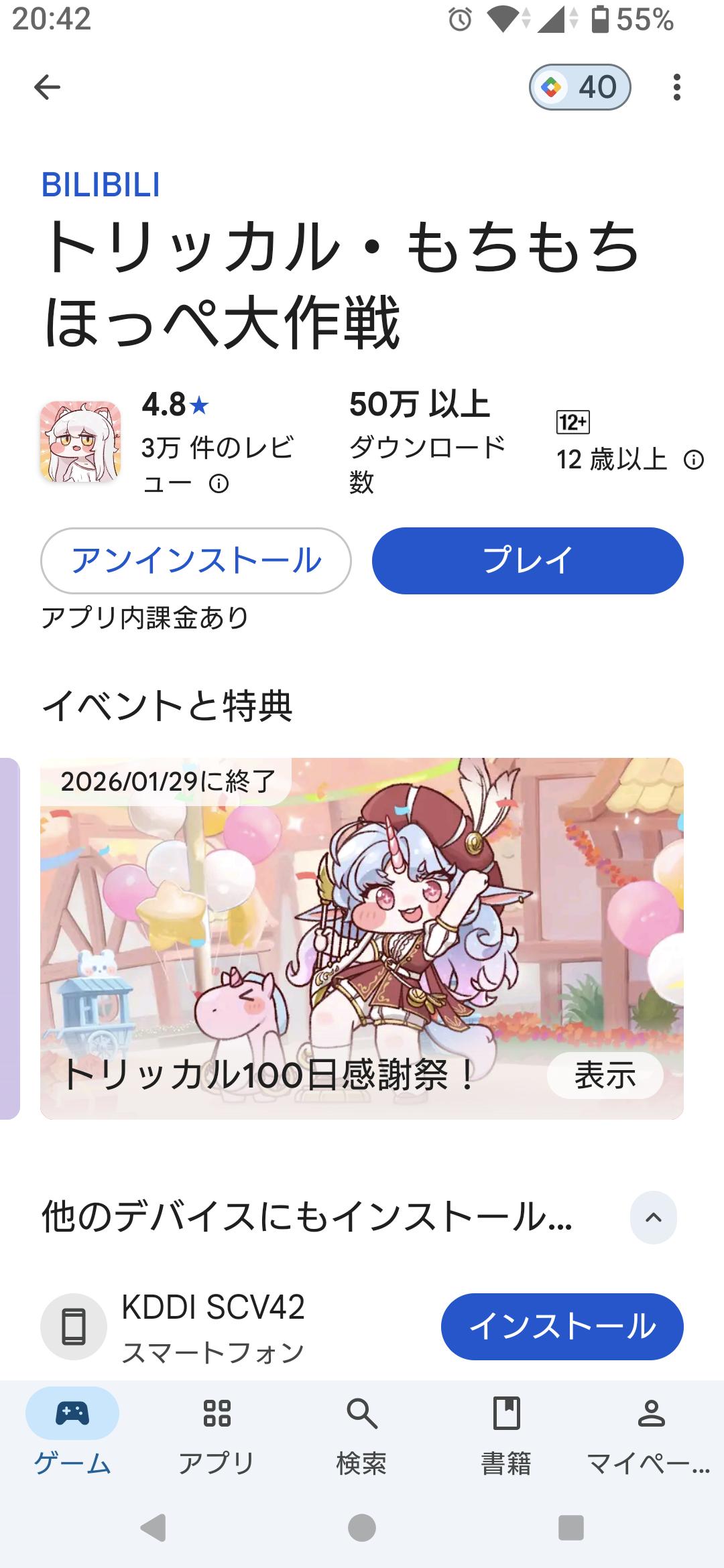Screen dimensions: 724x1568
Task: Launch the game with プレイ
Action: 528,560
